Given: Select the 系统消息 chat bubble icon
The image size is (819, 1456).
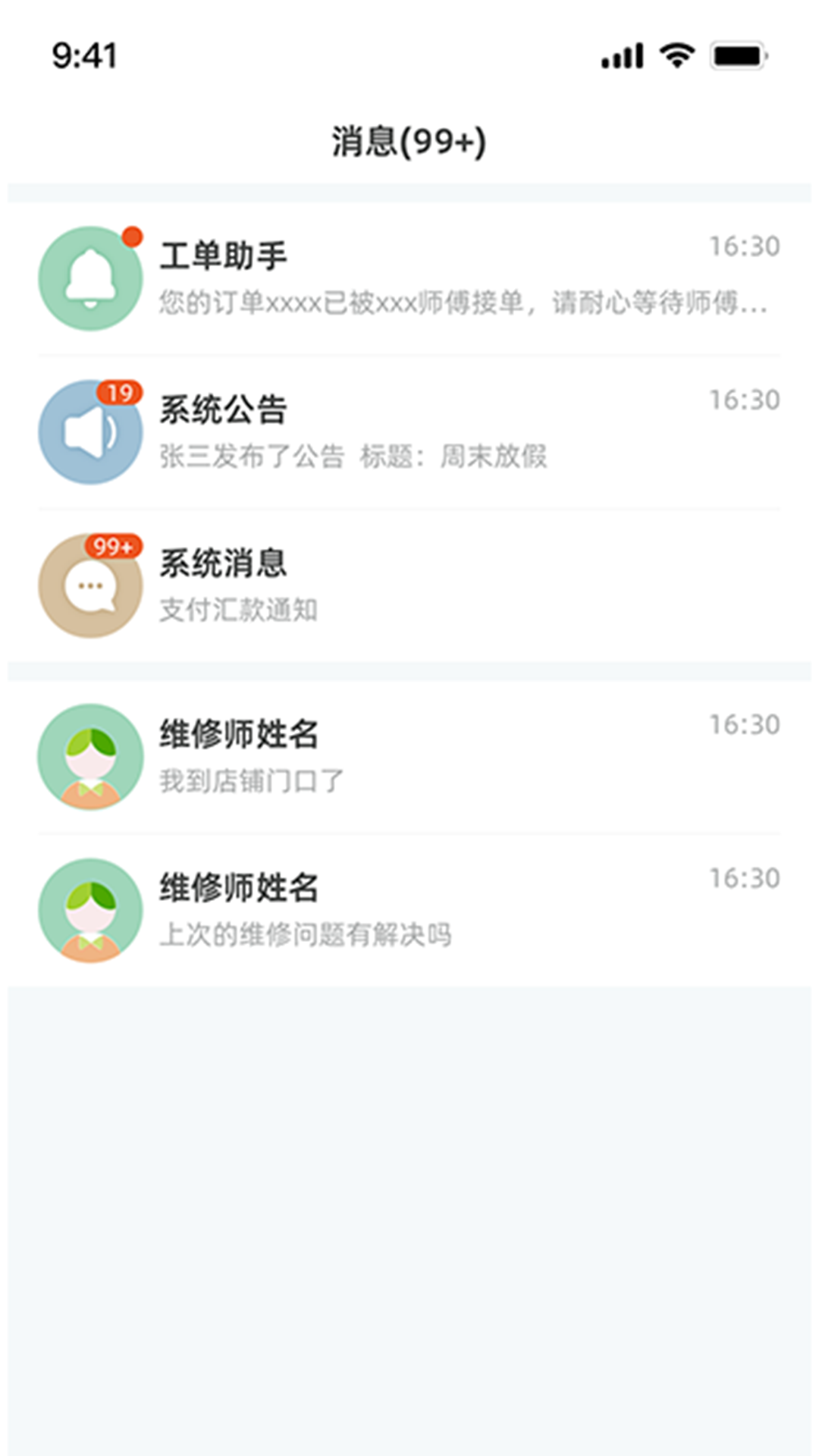Looking at the screenshot, I should (89, 584).
